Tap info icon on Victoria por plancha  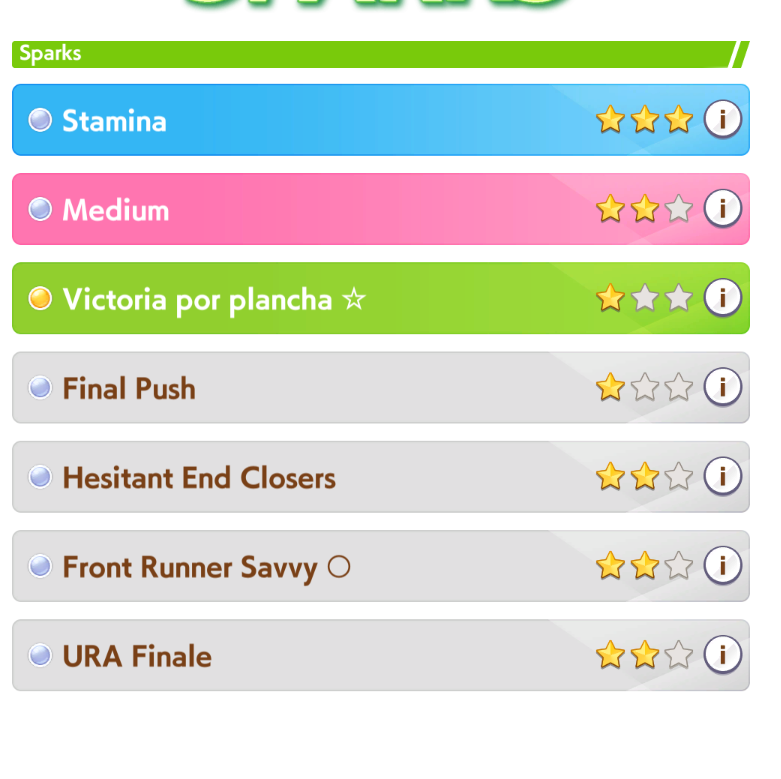tap(722, 298)
